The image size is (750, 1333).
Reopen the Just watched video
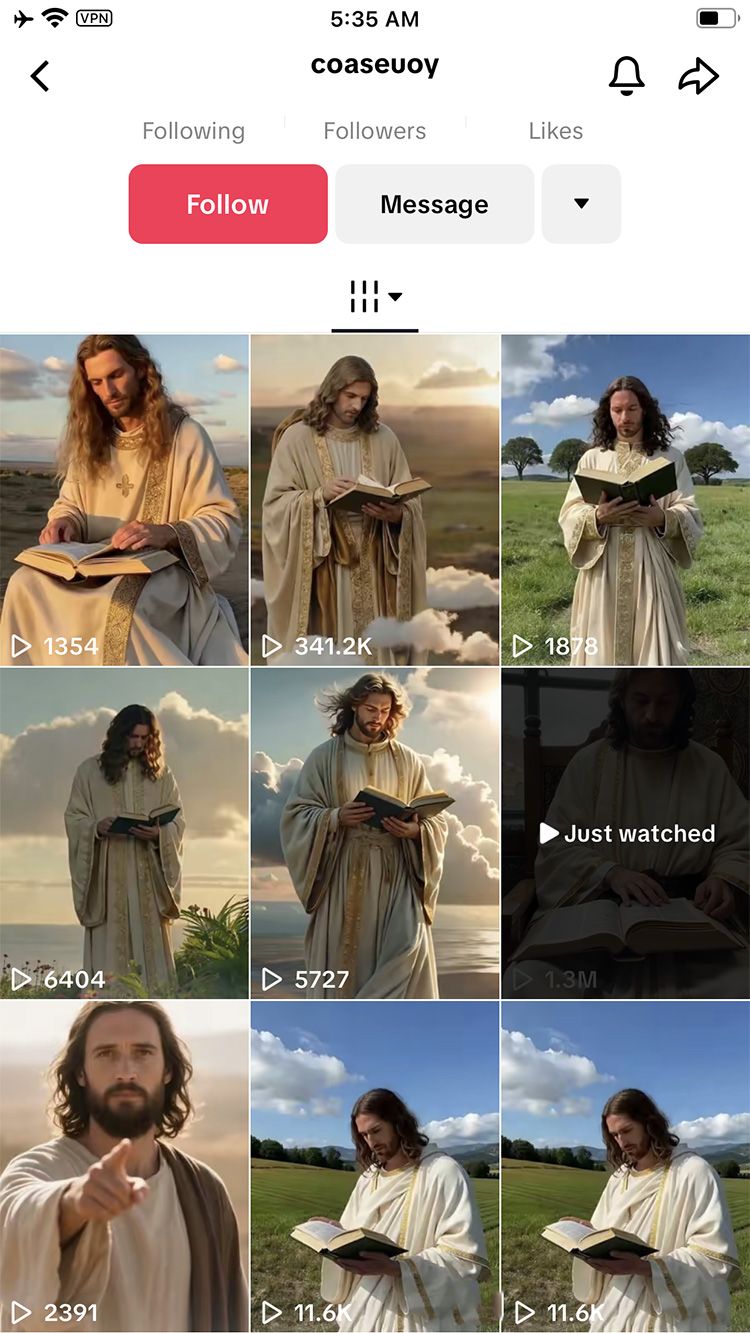coord(626,833)
